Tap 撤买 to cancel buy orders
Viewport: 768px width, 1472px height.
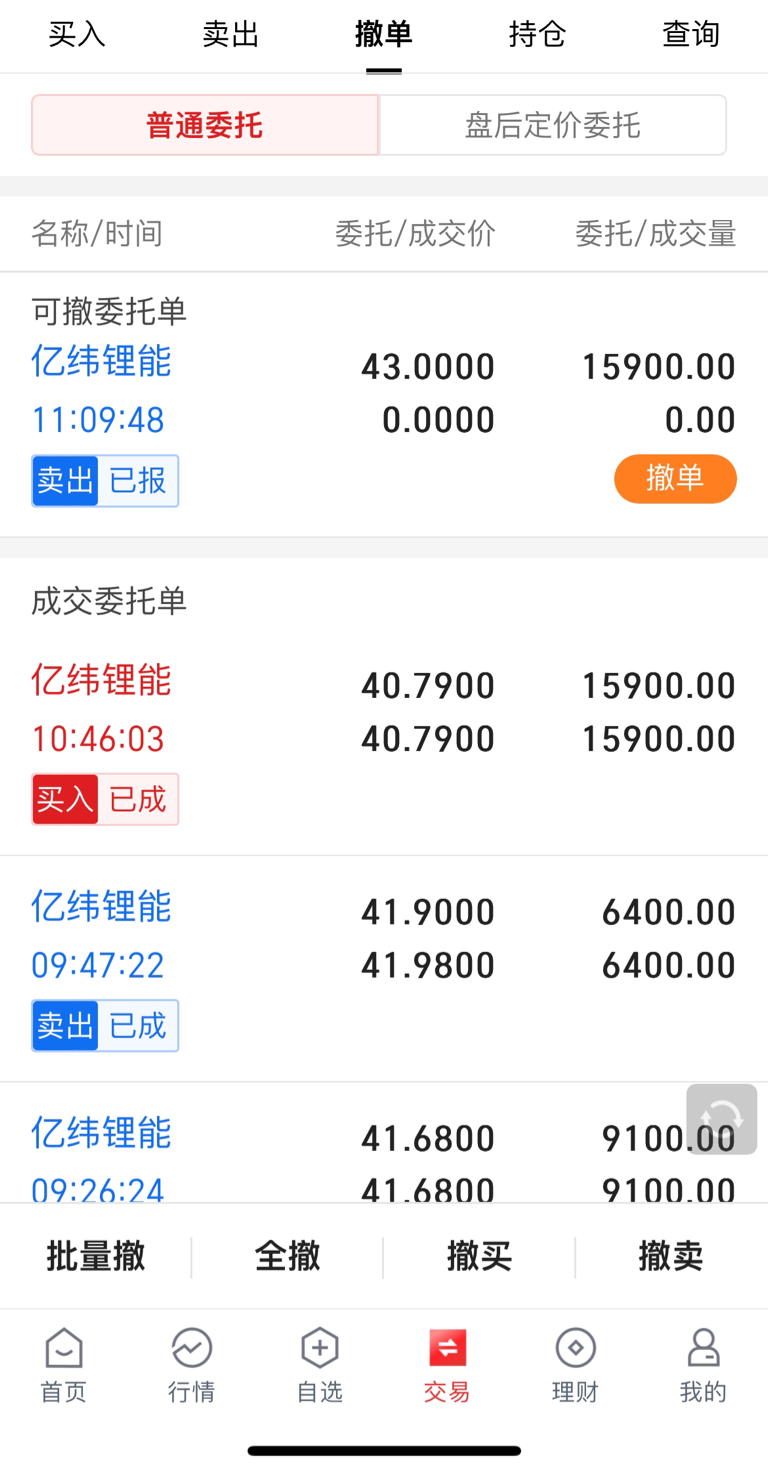(479, 1256)
